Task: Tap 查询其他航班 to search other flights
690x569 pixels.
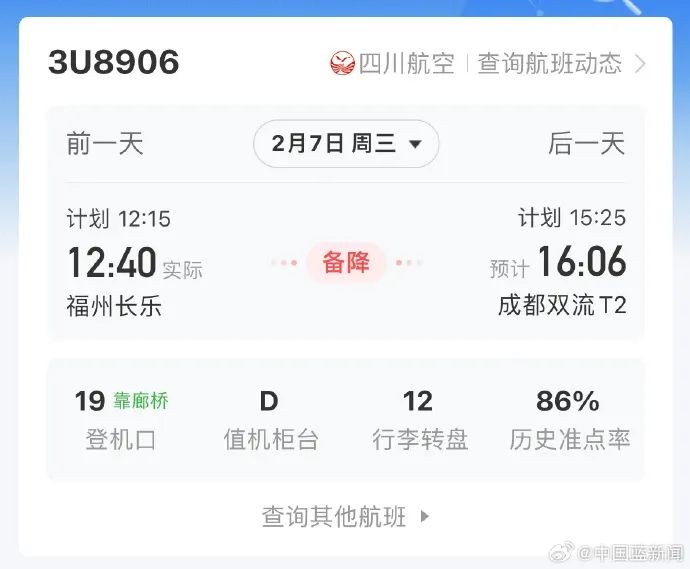Action: click(345, 516)
